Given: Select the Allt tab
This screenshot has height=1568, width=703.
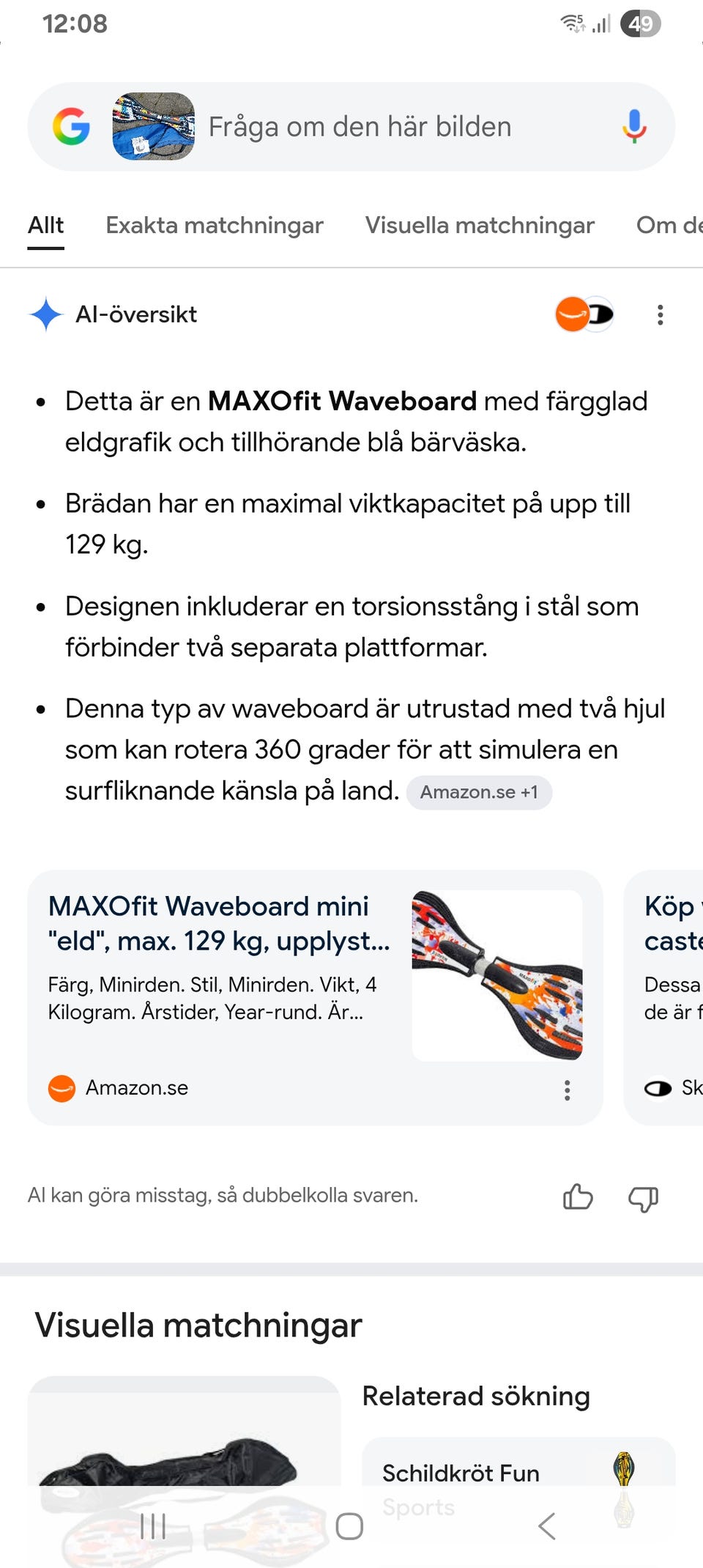Looking at the screenshot, I should [x=46, y=225].
